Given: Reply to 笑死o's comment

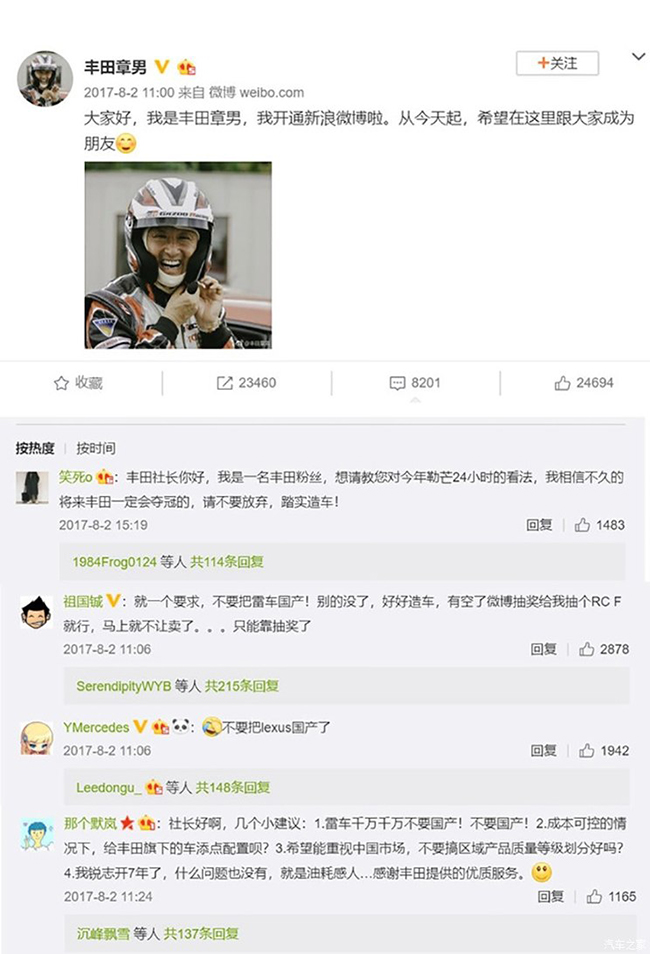Looking at the screenshot, I should 540,524.
